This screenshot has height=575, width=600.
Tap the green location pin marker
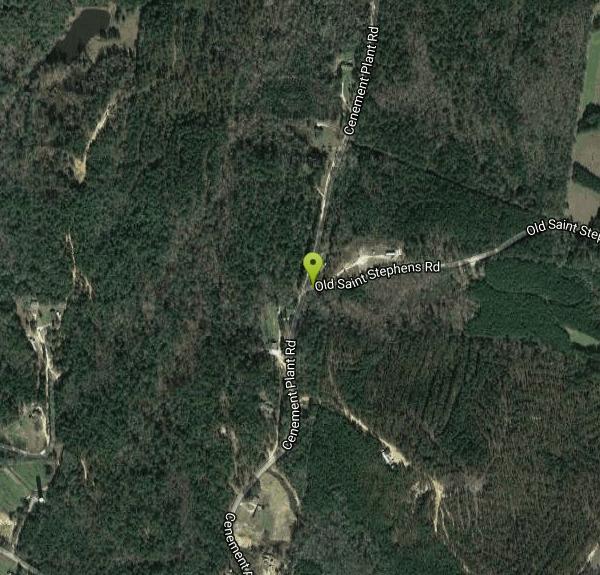click(x=313, y=266)
